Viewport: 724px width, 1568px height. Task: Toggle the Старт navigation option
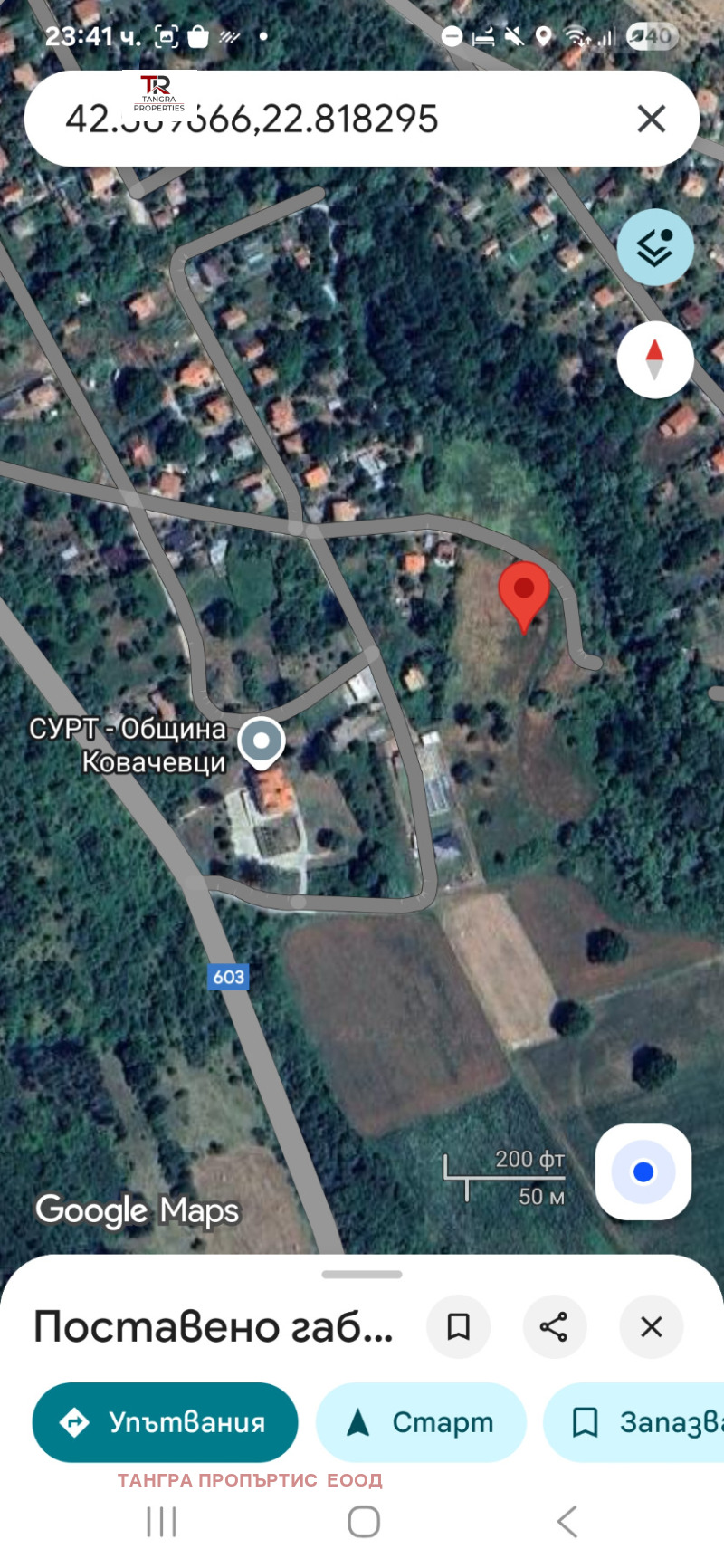420,1422
